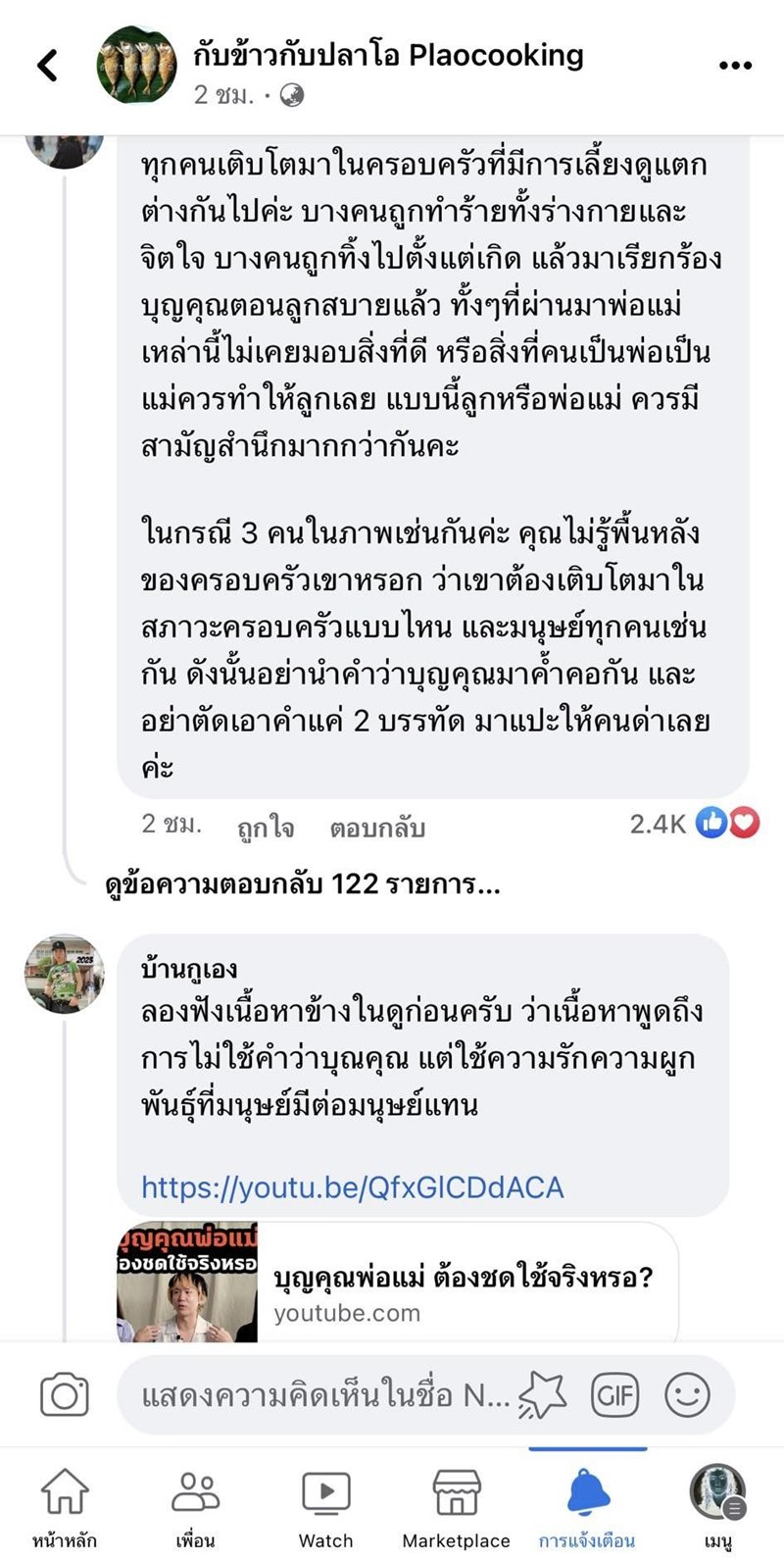Expand the 122 replies thread
The height and width of the screenshot is (1561, 784).
point(302,884)
